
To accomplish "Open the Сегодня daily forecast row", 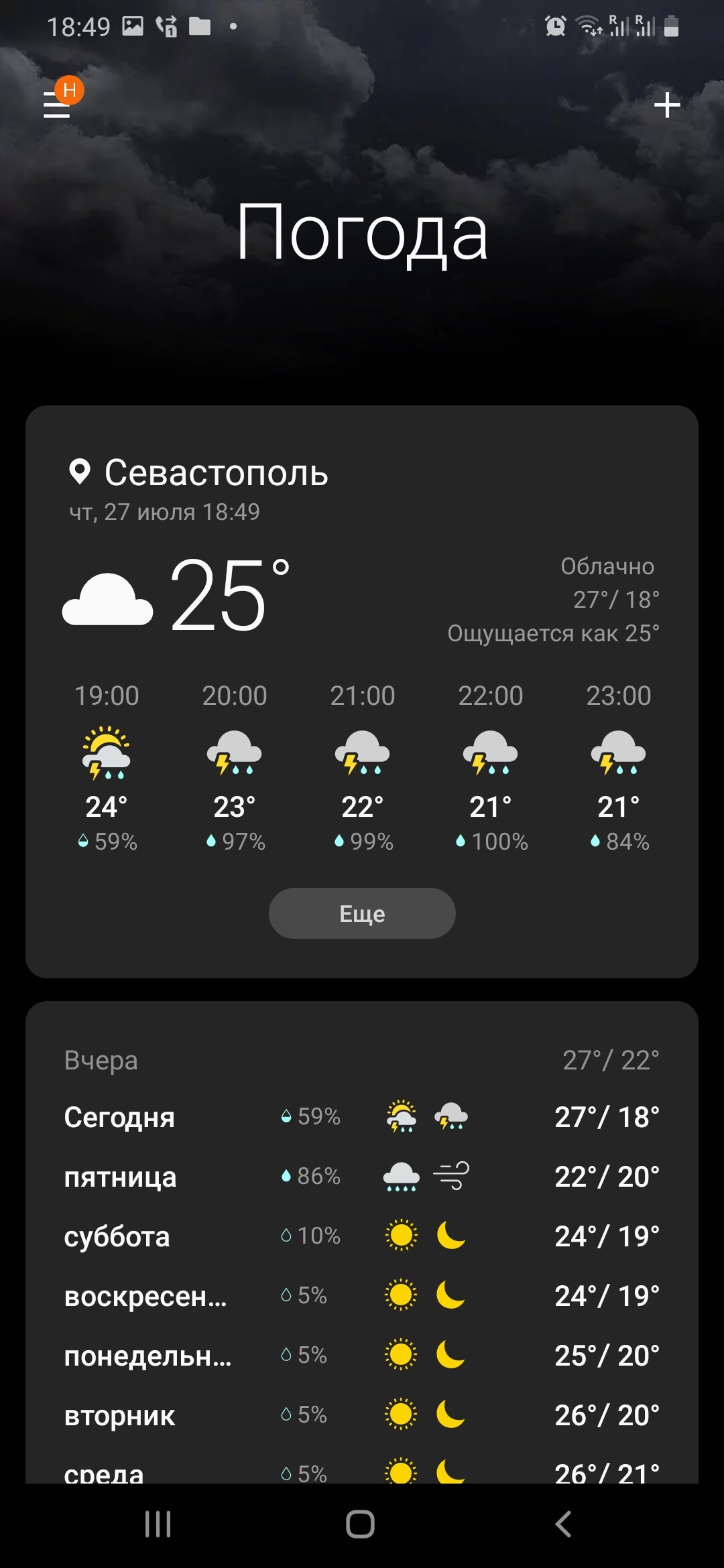I will pos(361,1117).
